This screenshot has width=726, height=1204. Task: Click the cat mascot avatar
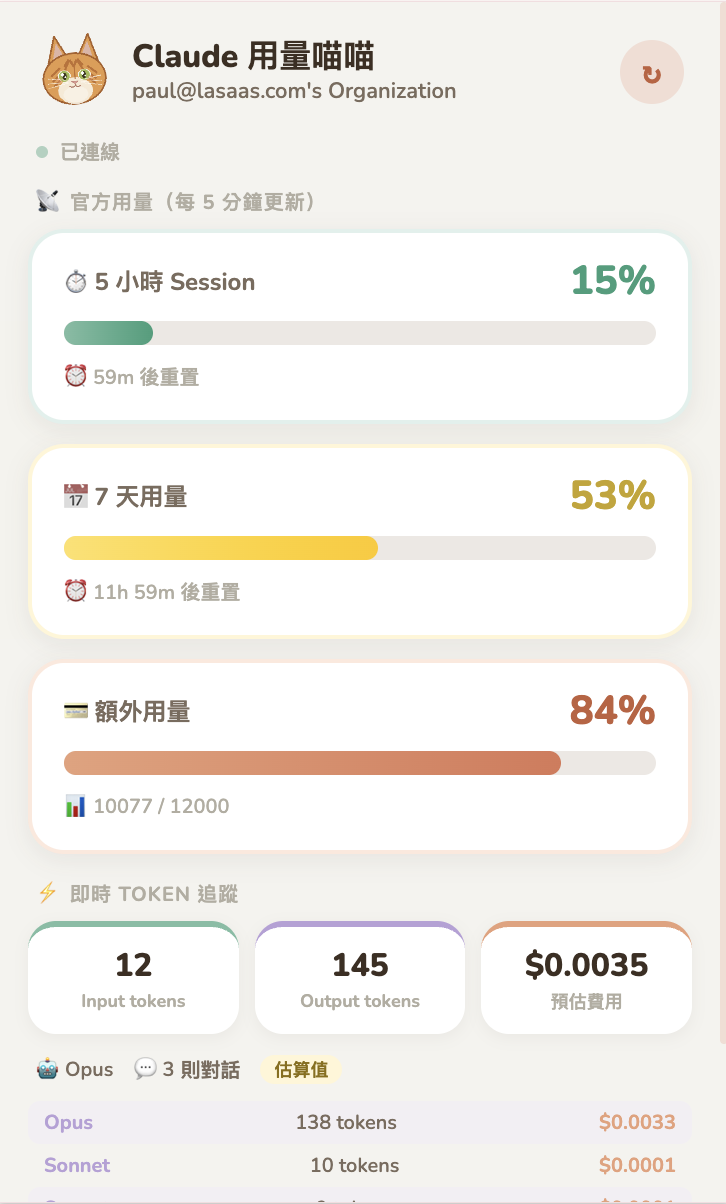(x=74, y=71)
